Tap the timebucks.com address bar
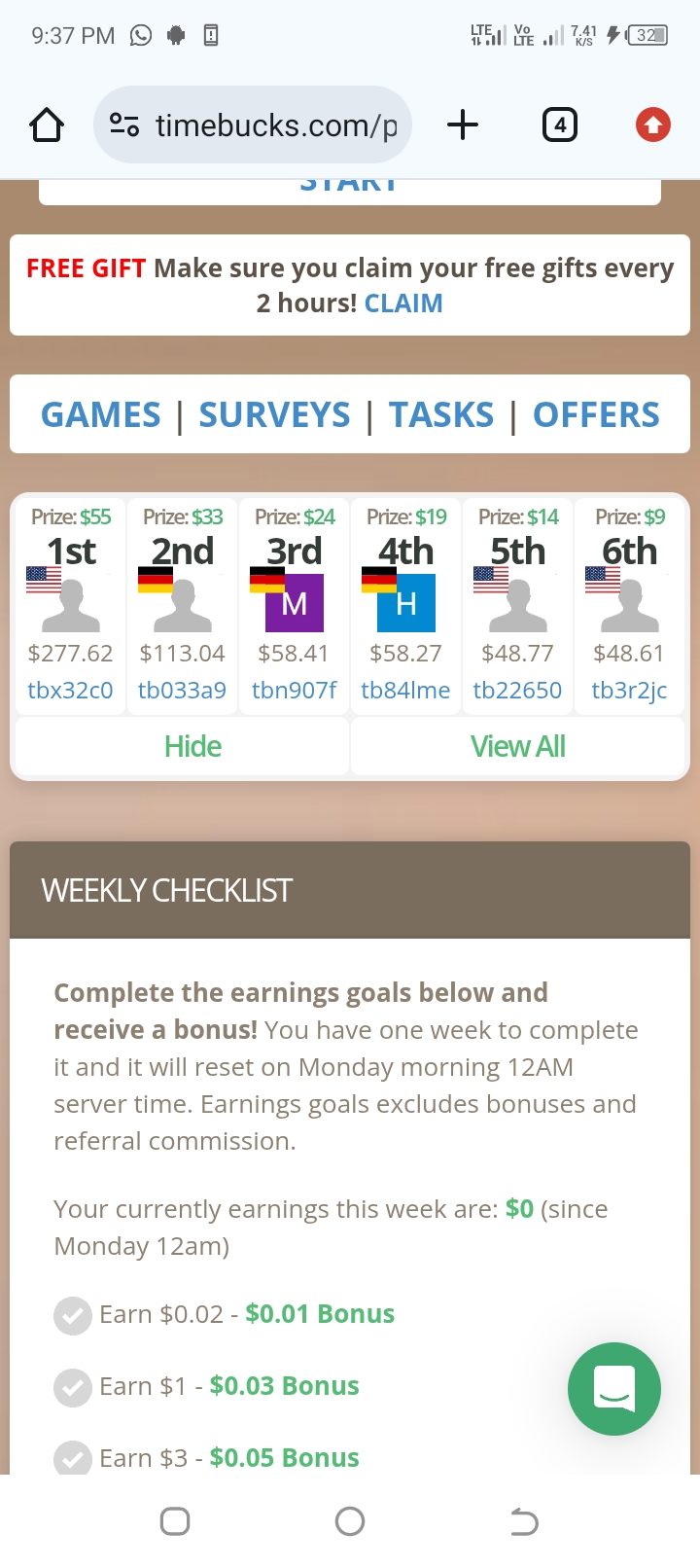 pos(253,125)
